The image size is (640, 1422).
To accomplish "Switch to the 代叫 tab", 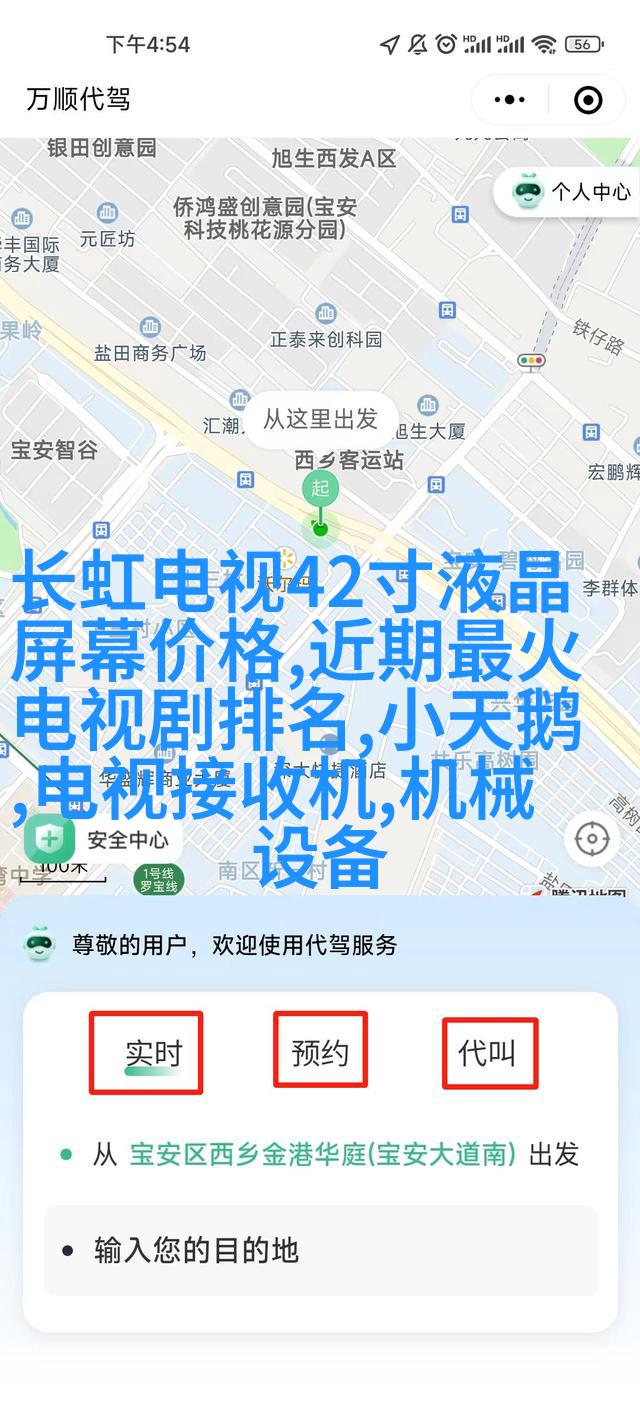I will (488, 1052).
